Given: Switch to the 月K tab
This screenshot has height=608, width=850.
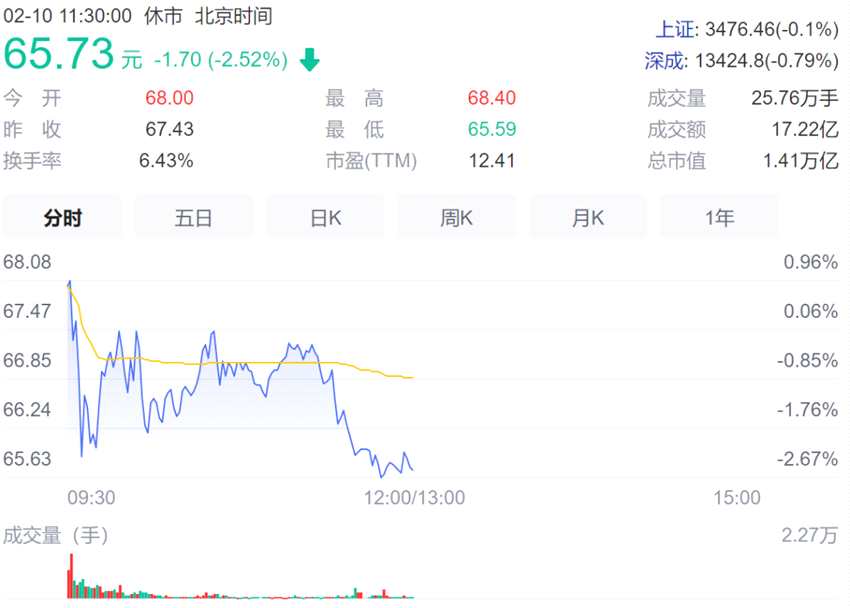Looking at the screenshot, I should [x=588, y=218].
